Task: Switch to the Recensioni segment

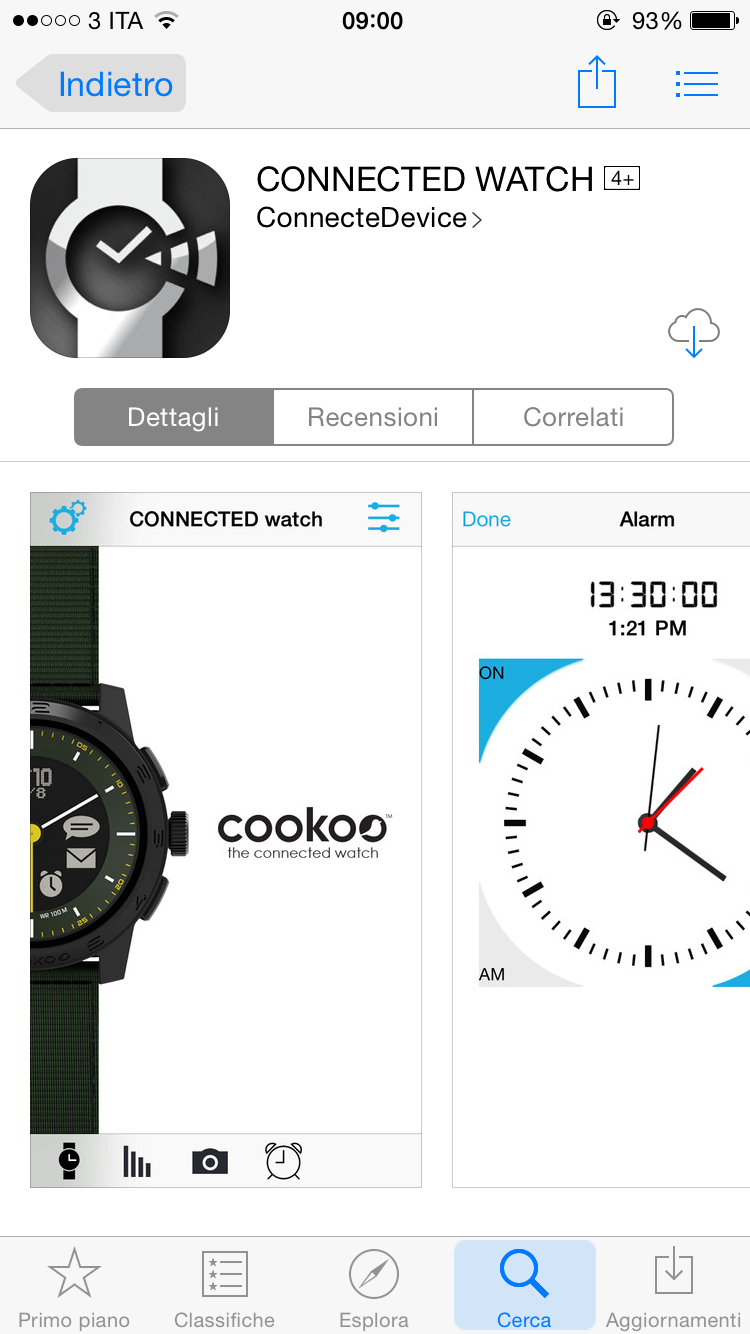Action: [x=373, y=417]
